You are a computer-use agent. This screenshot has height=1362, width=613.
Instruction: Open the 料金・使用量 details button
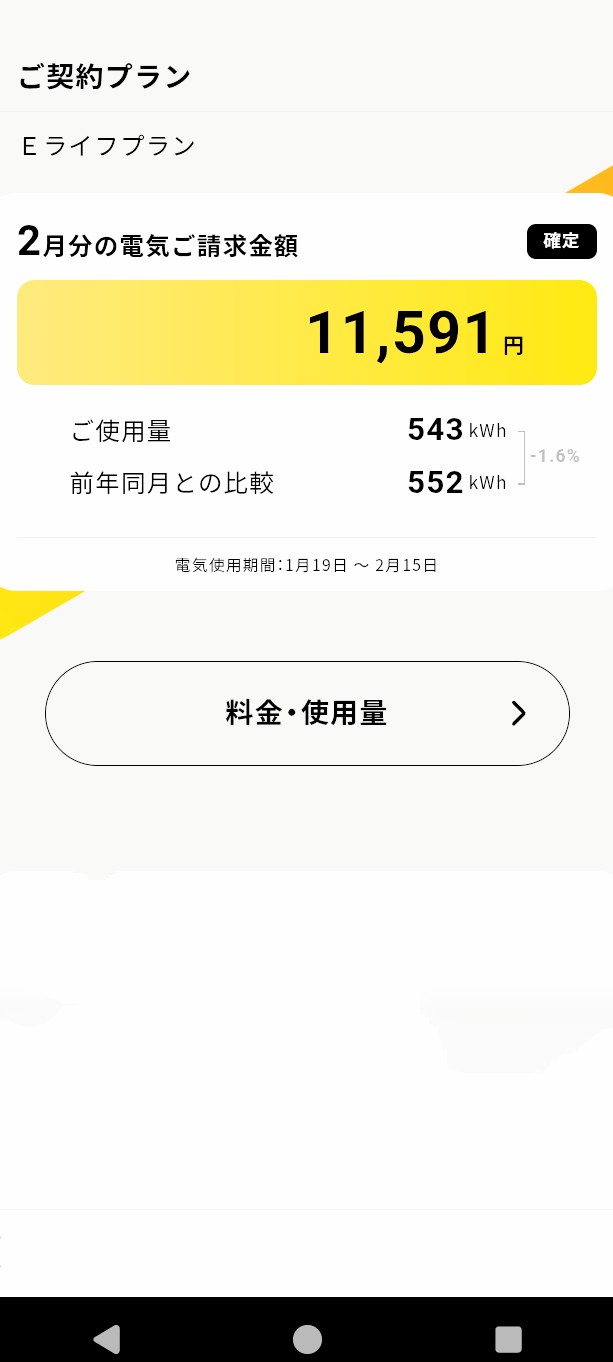307,713
